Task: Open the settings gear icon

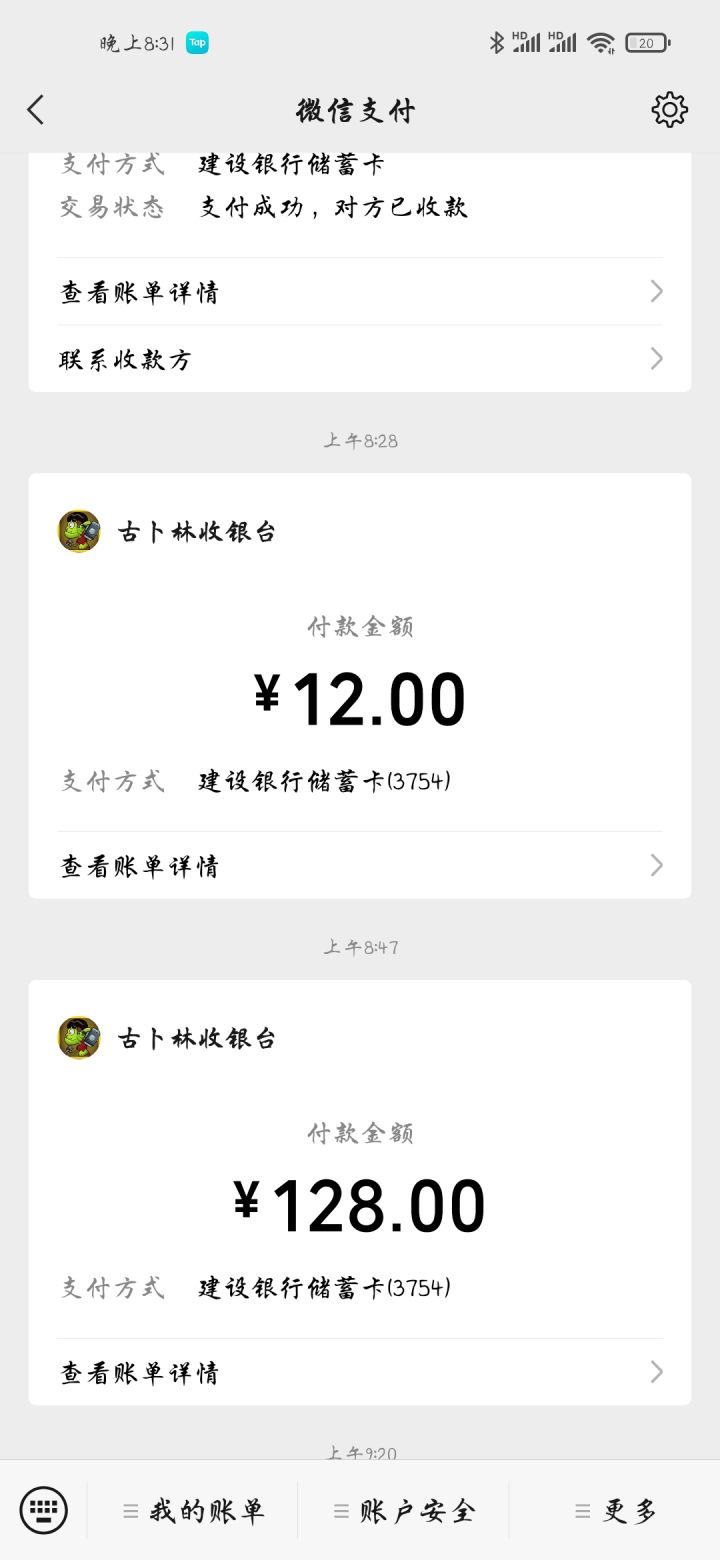Action: pyautogui.click(x=669, y=110)
